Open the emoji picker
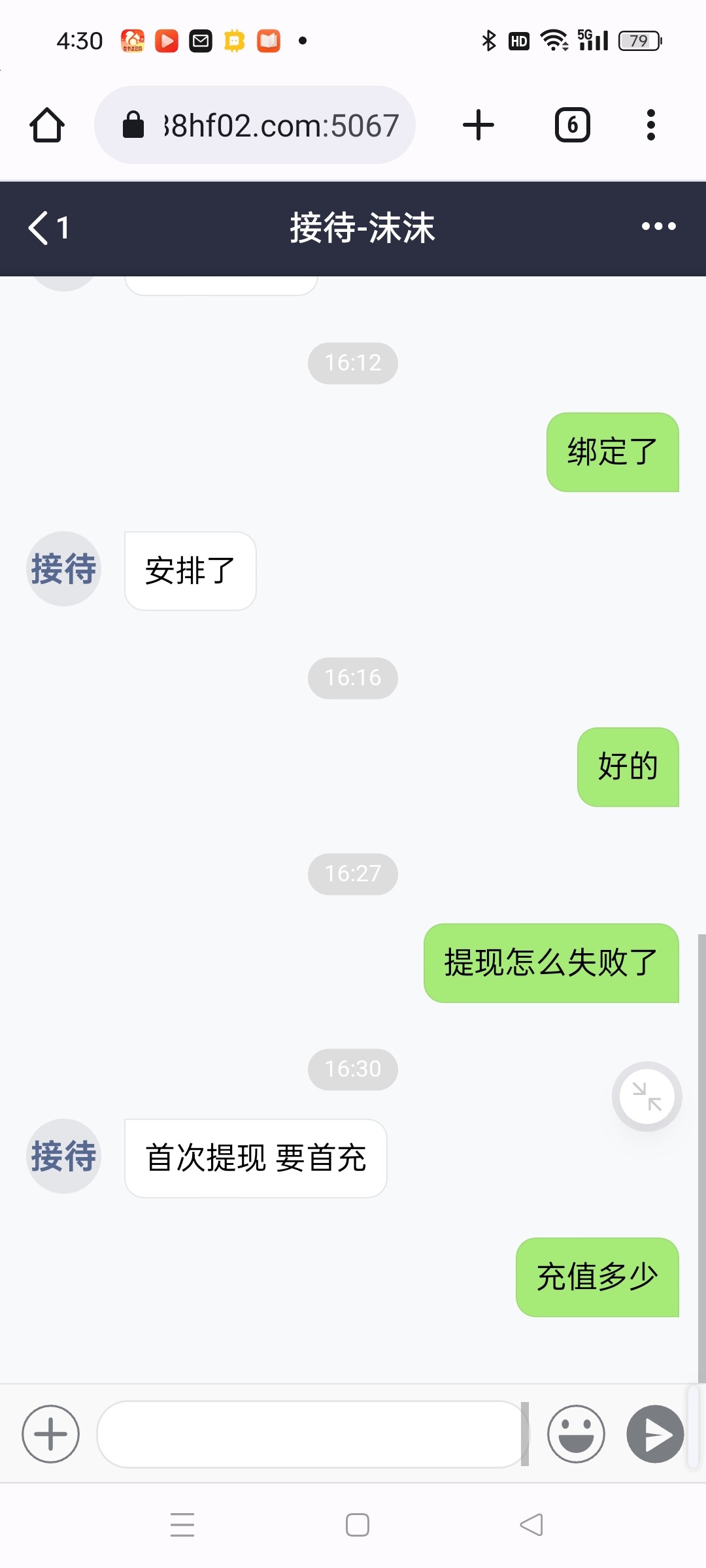The image size is (706, 1568). pos(576,1434)
